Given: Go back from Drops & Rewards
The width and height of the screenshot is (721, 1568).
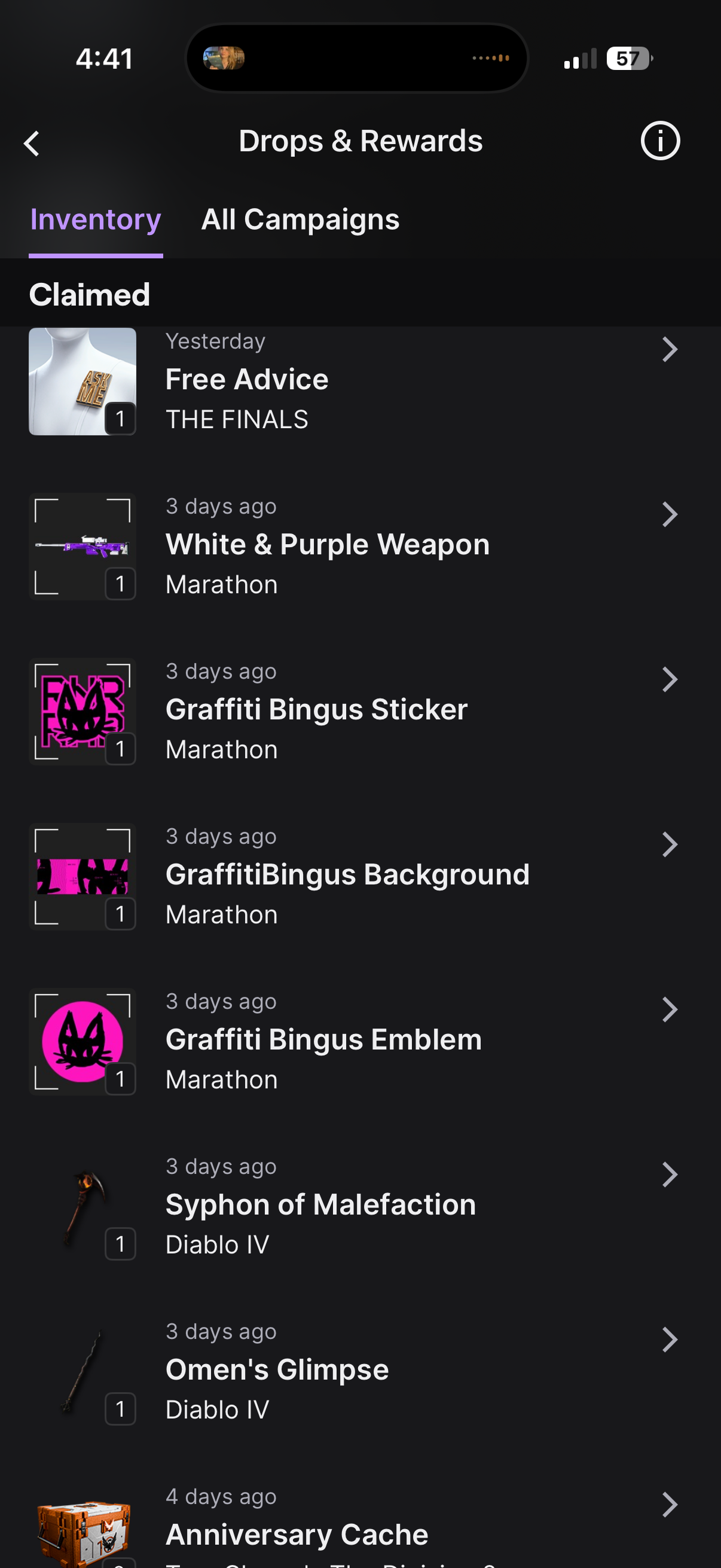Looking at the screenshot, I should tap(32, 144).
